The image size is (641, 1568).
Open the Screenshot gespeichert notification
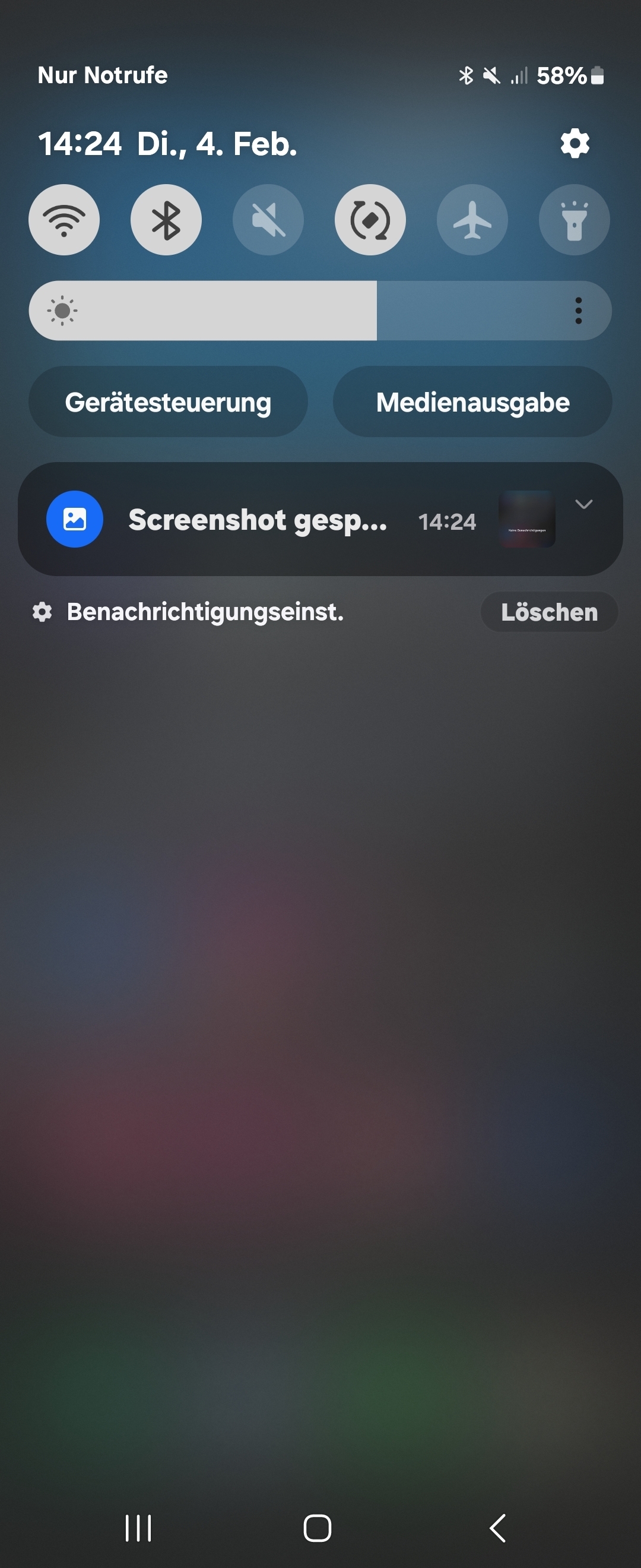258,520
